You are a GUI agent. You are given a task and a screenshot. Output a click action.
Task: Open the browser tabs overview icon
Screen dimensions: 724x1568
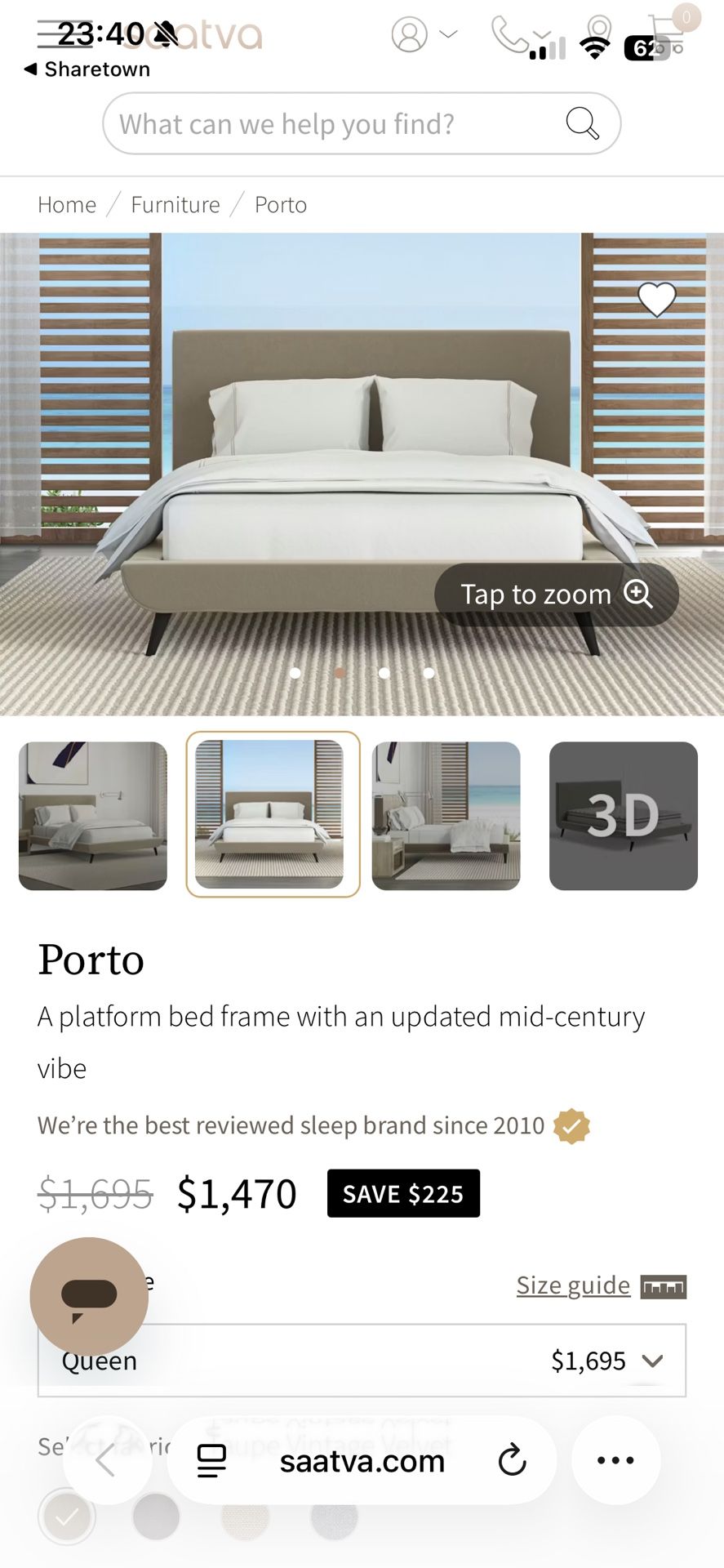[211, 1460]
